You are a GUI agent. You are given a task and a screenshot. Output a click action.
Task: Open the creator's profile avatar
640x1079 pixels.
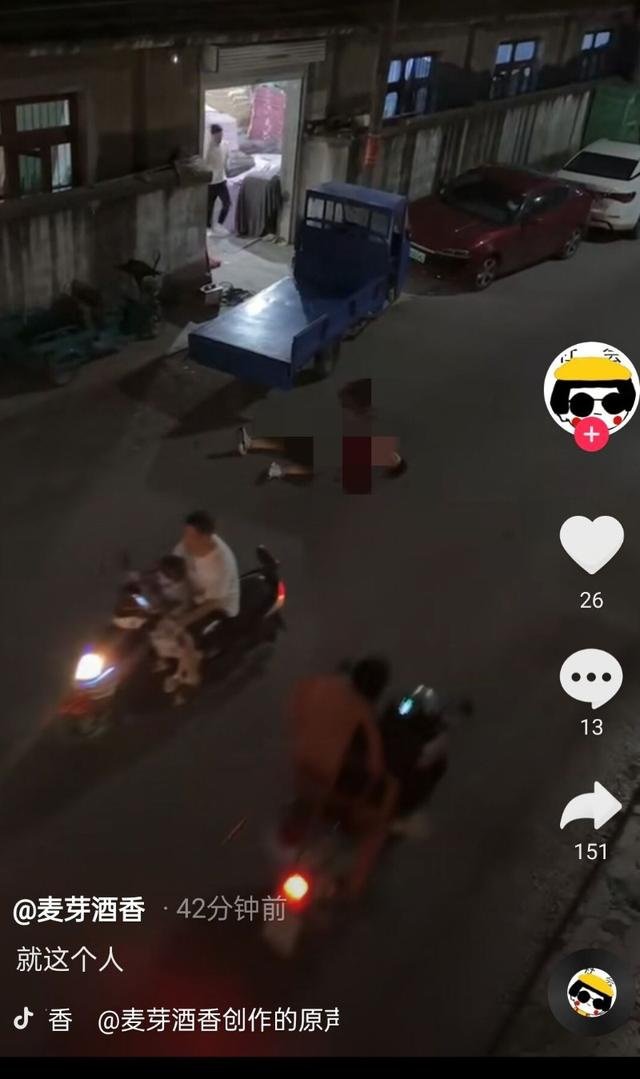pyautogui.click(x=591, y=389)
